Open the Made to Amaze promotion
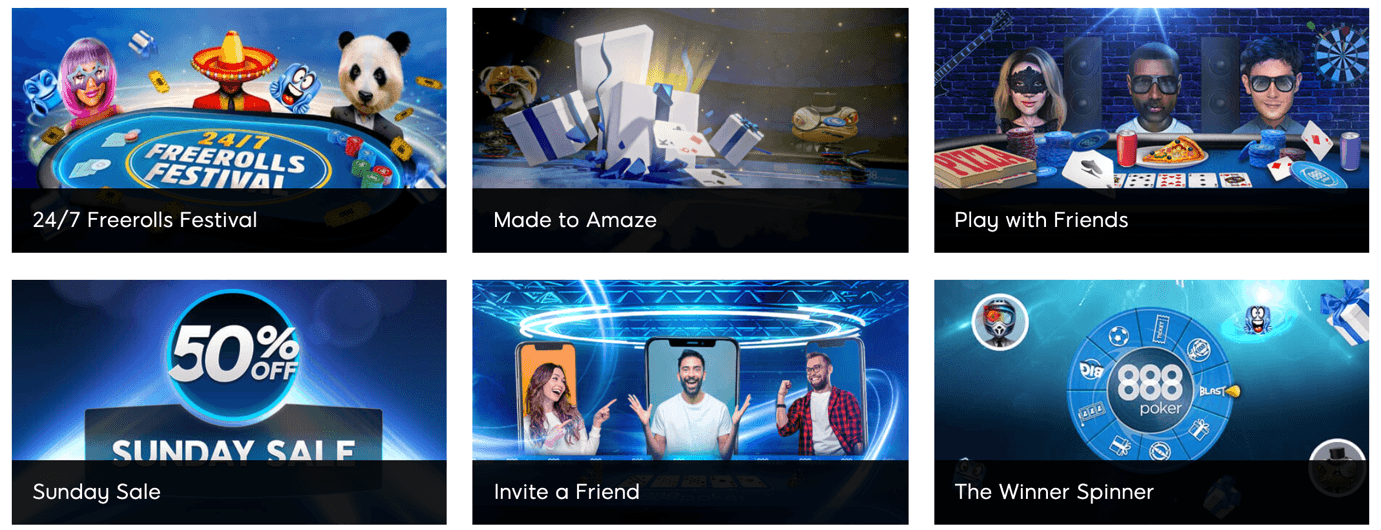Viewport: 1381px width, 530px height. point(690,130)
